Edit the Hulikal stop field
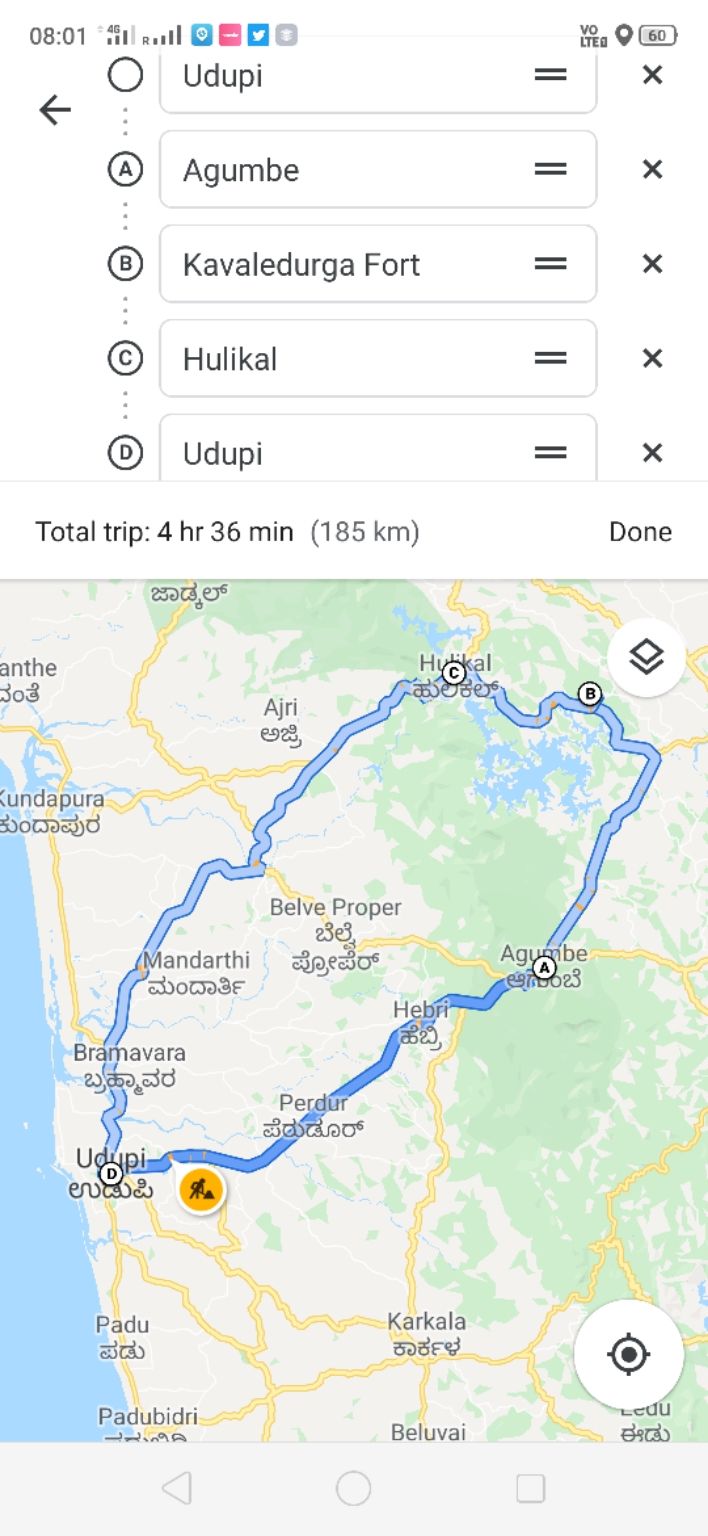 [340, 359]
